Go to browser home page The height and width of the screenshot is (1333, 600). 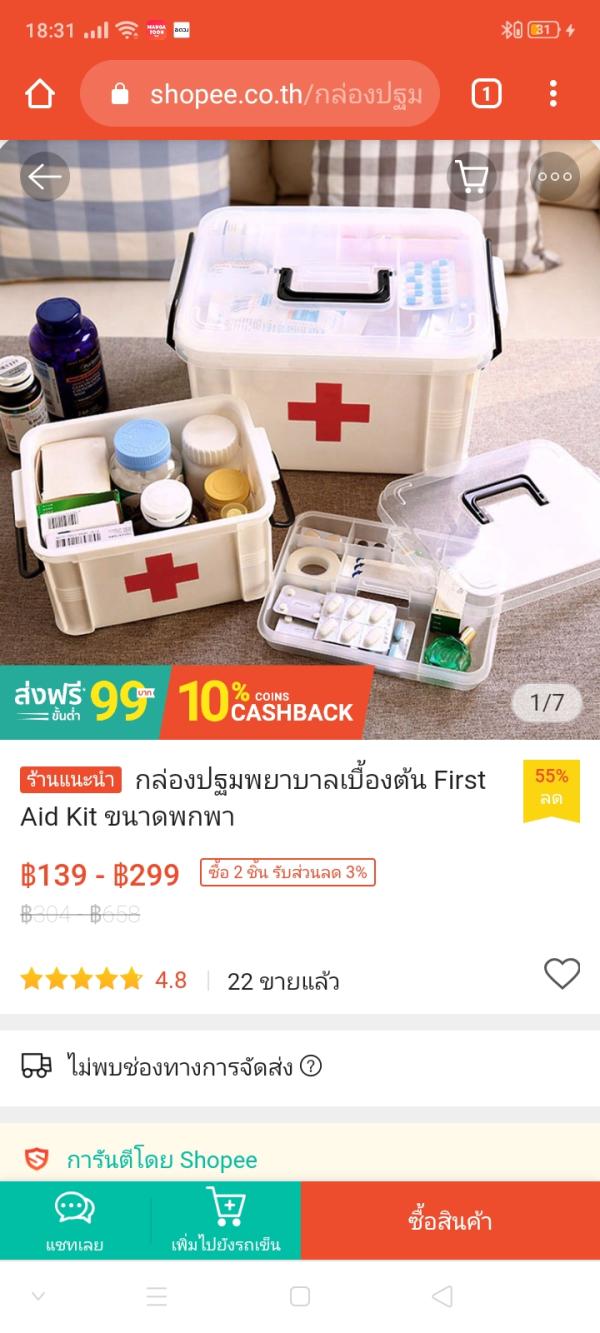(x=40, y=94)
